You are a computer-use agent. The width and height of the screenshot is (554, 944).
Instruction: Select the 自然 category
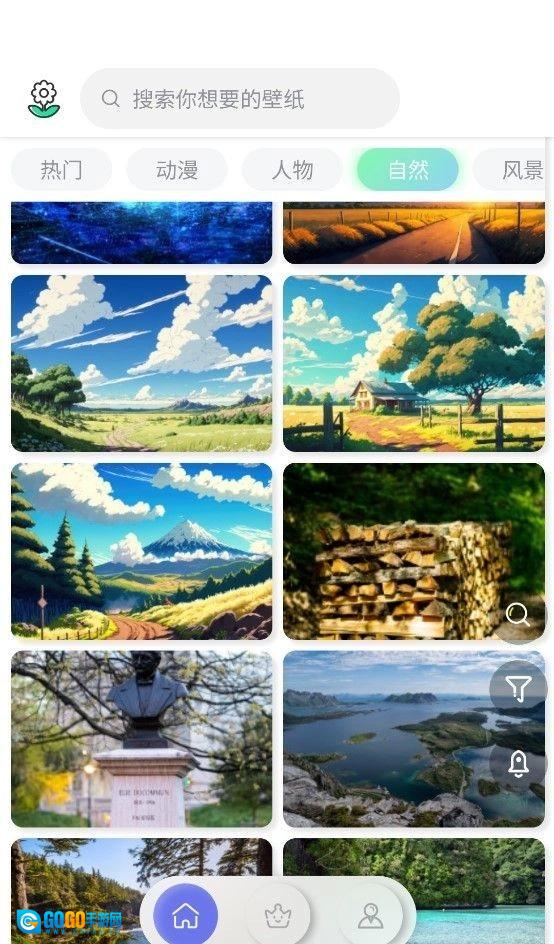408,170
